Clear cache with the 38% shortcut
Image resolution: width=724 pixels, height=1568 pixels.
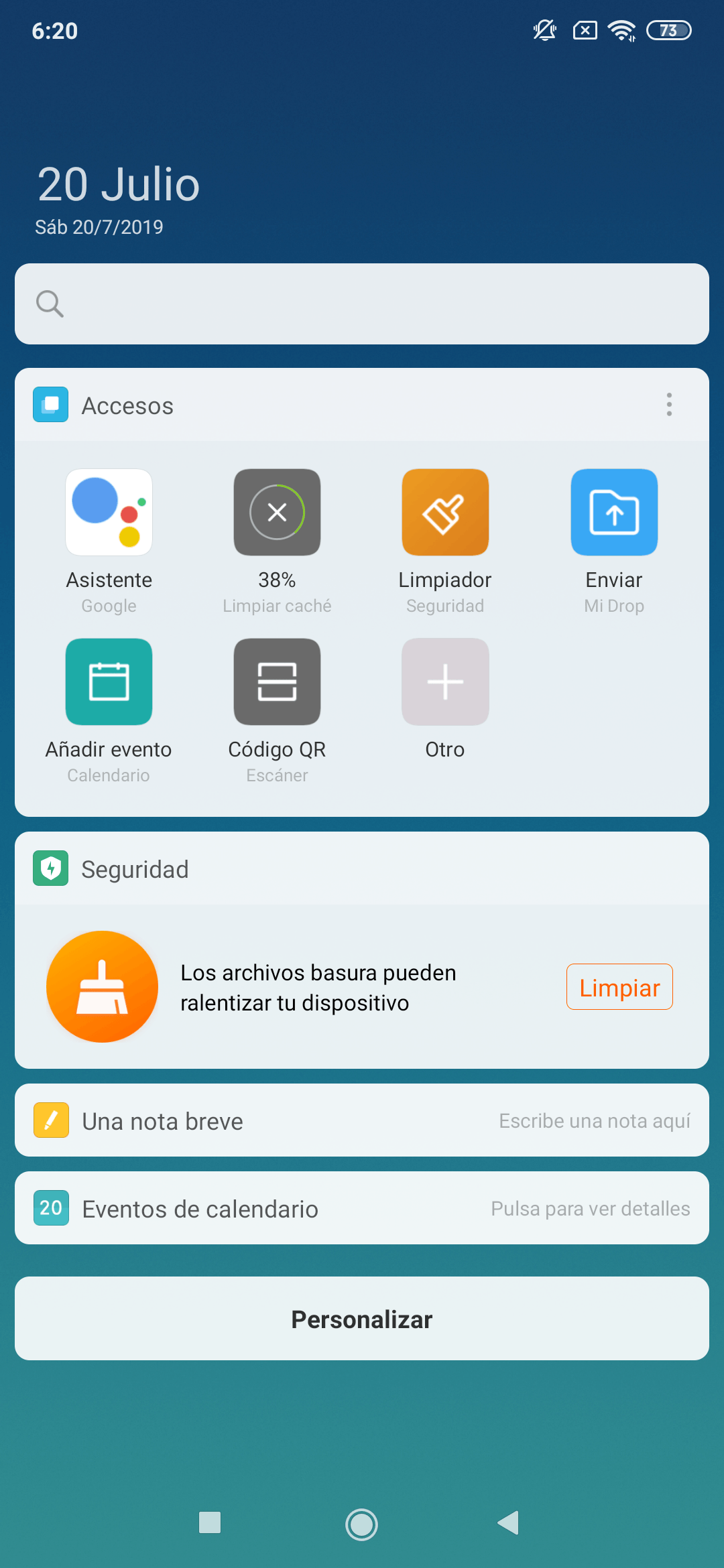tap(277, 513)
